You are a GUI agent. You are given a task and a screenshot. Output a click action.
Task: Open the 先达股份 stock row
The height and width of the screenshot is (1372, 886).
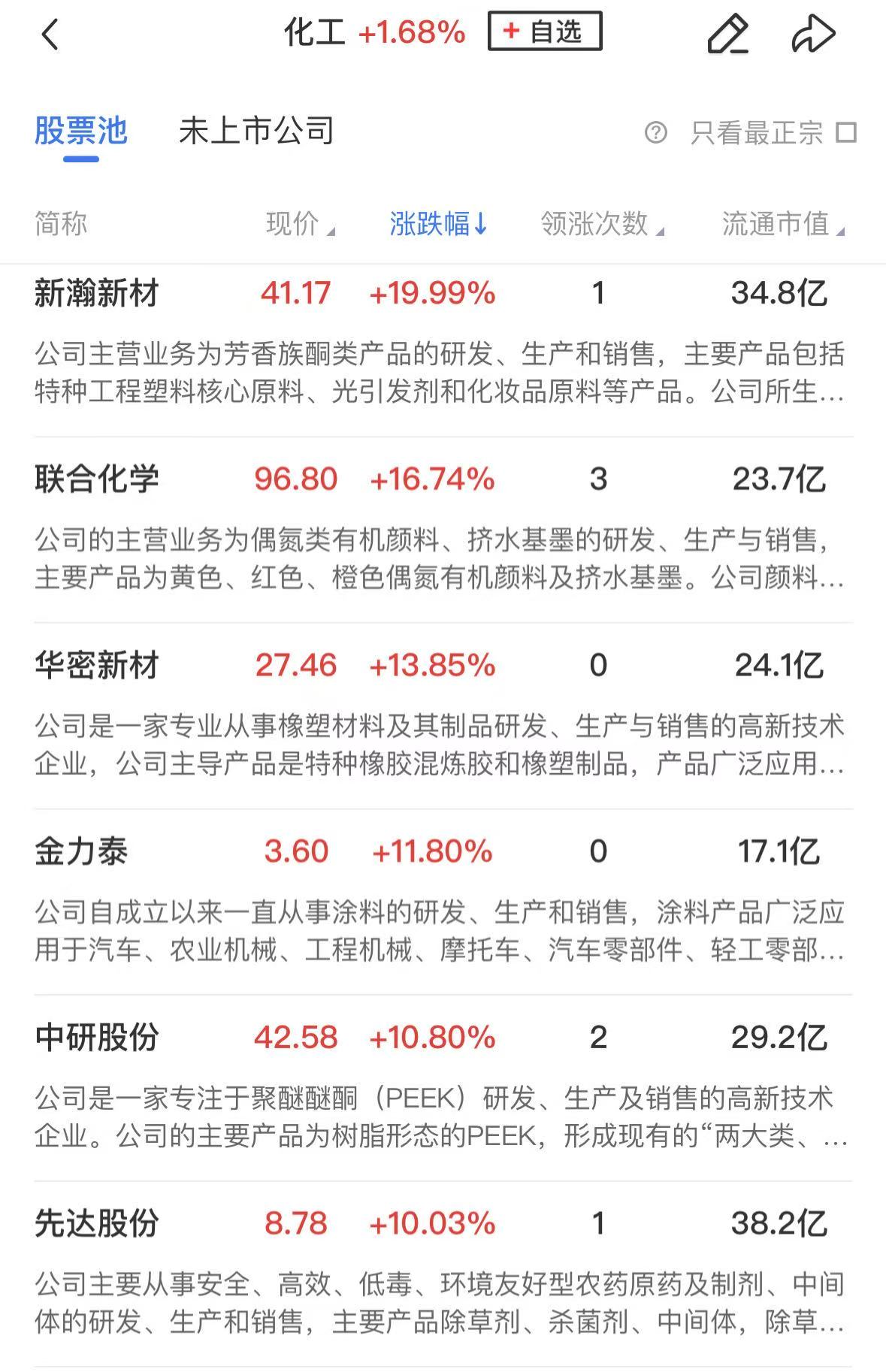pyautogui.click(x=96, y=1224)
